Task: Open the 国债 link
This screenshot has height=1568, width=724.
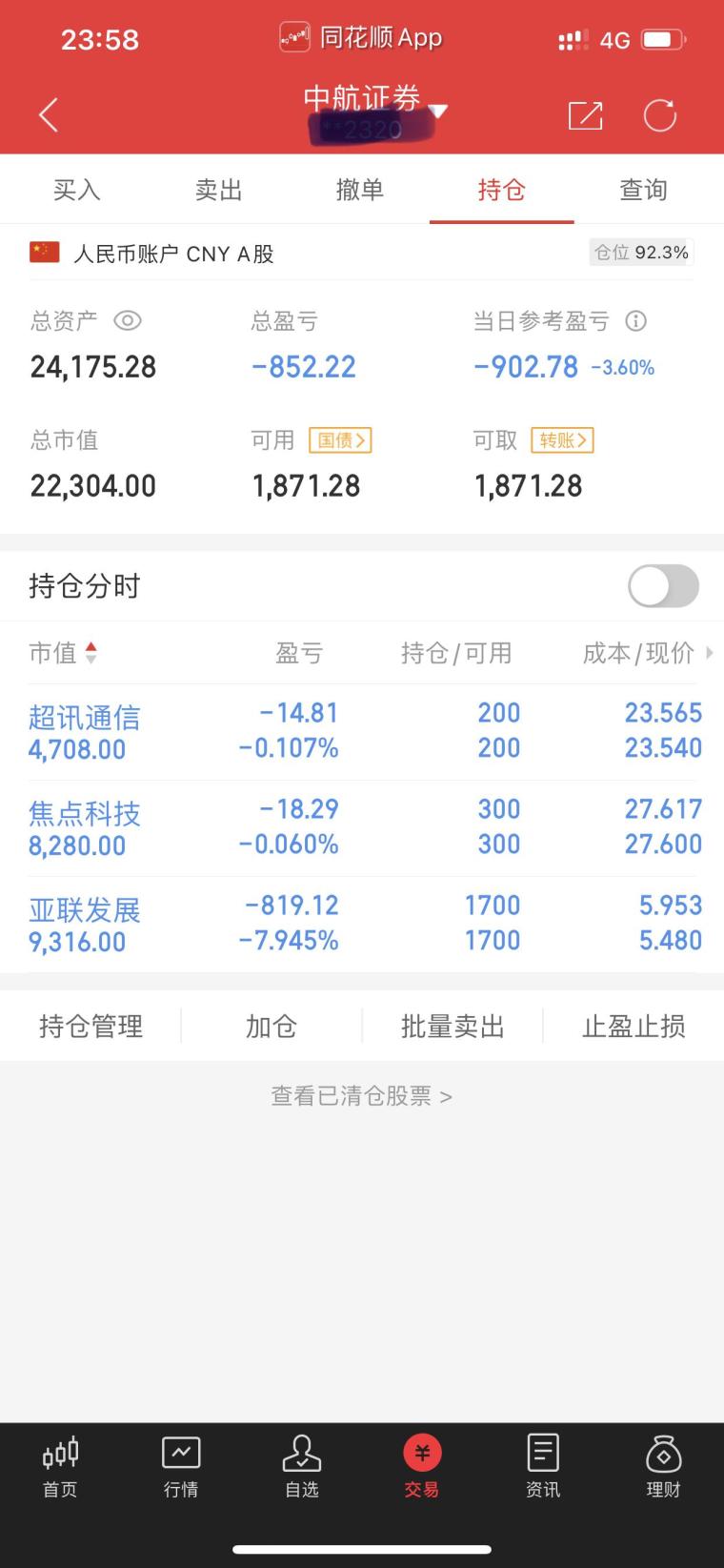Action: point(340,440)
